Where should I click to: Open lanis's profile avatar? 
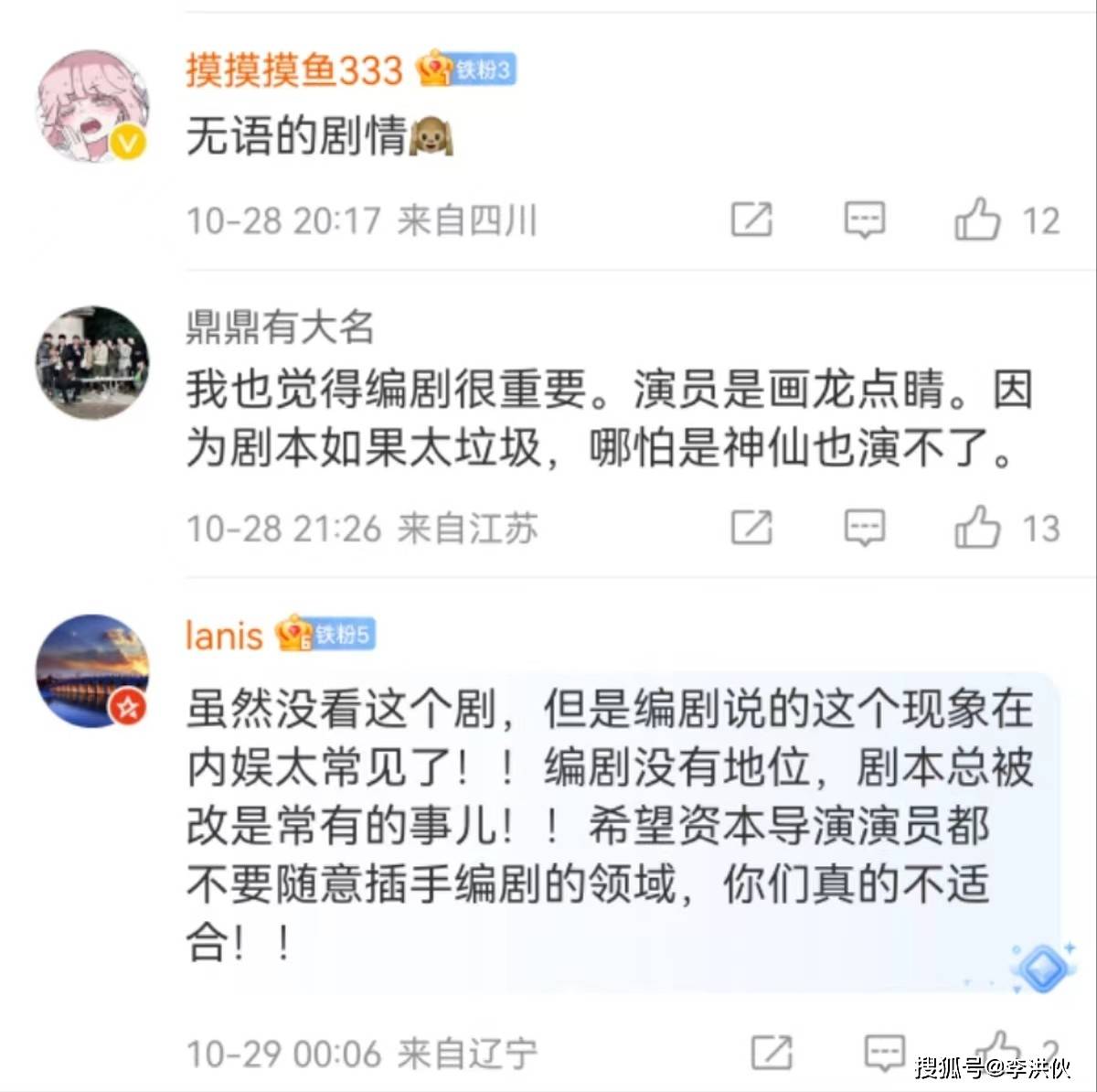tap(92, 670)
